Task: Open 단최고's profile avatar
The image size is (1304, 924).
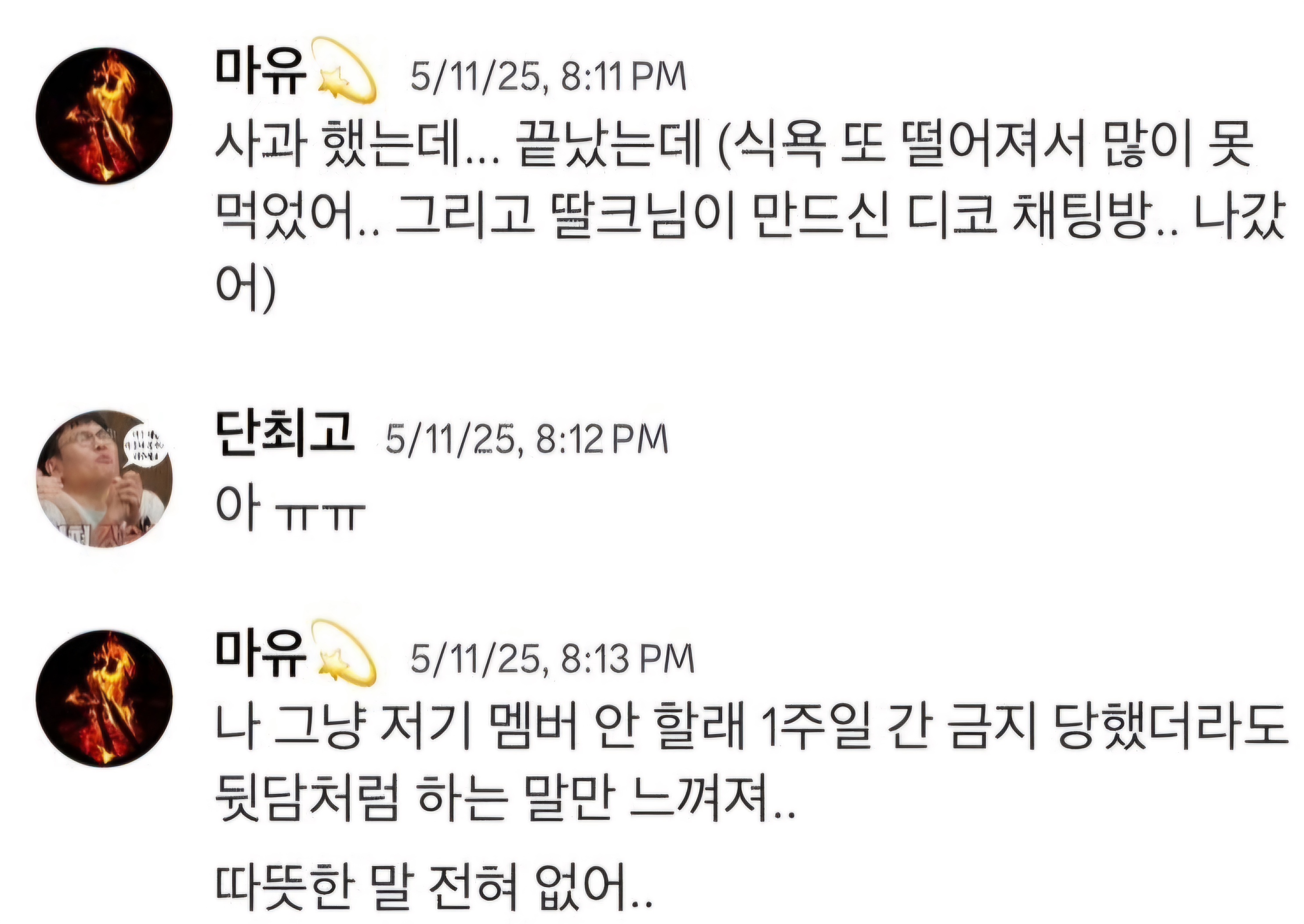Action: click(x=104, y=478)
